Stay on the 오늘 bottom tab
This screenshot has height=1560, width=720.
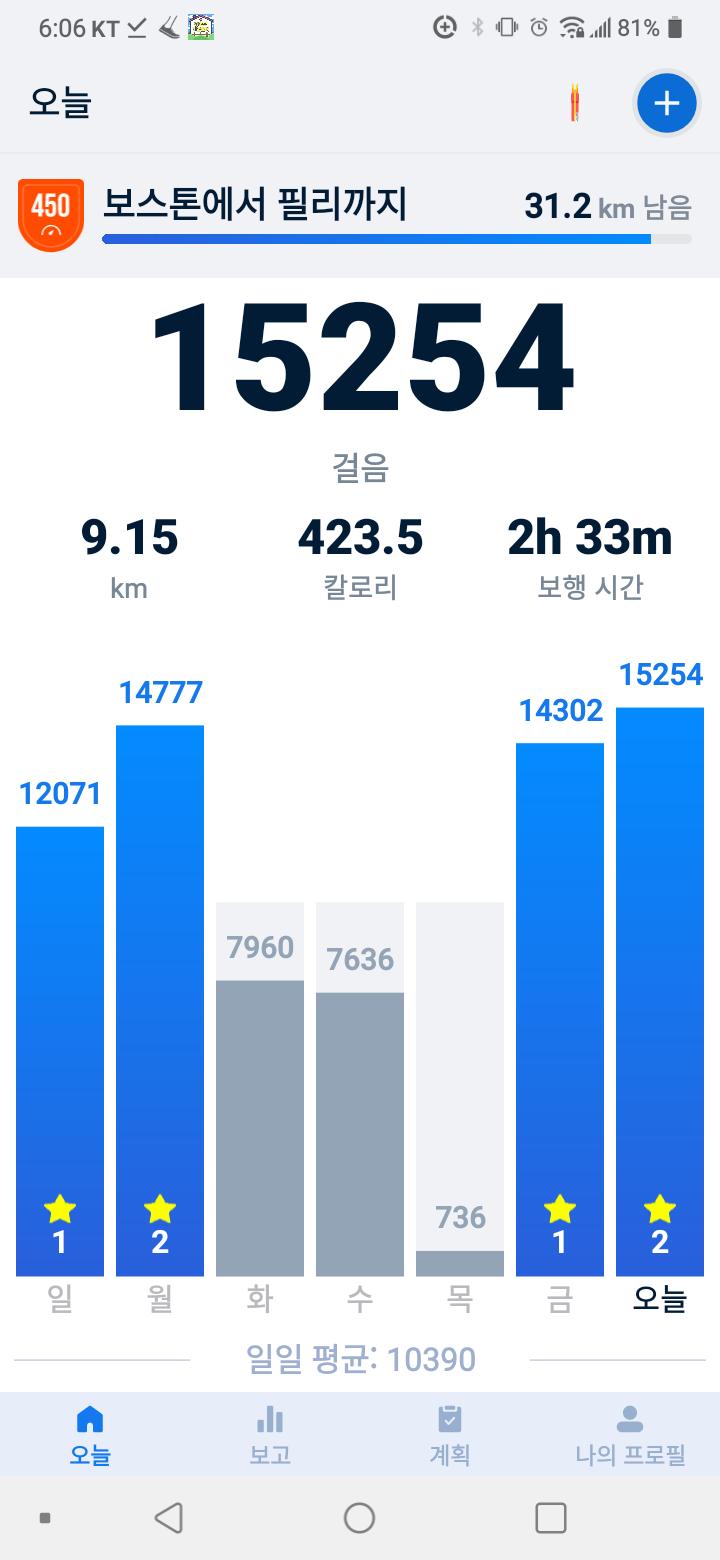coord(90,1435)
